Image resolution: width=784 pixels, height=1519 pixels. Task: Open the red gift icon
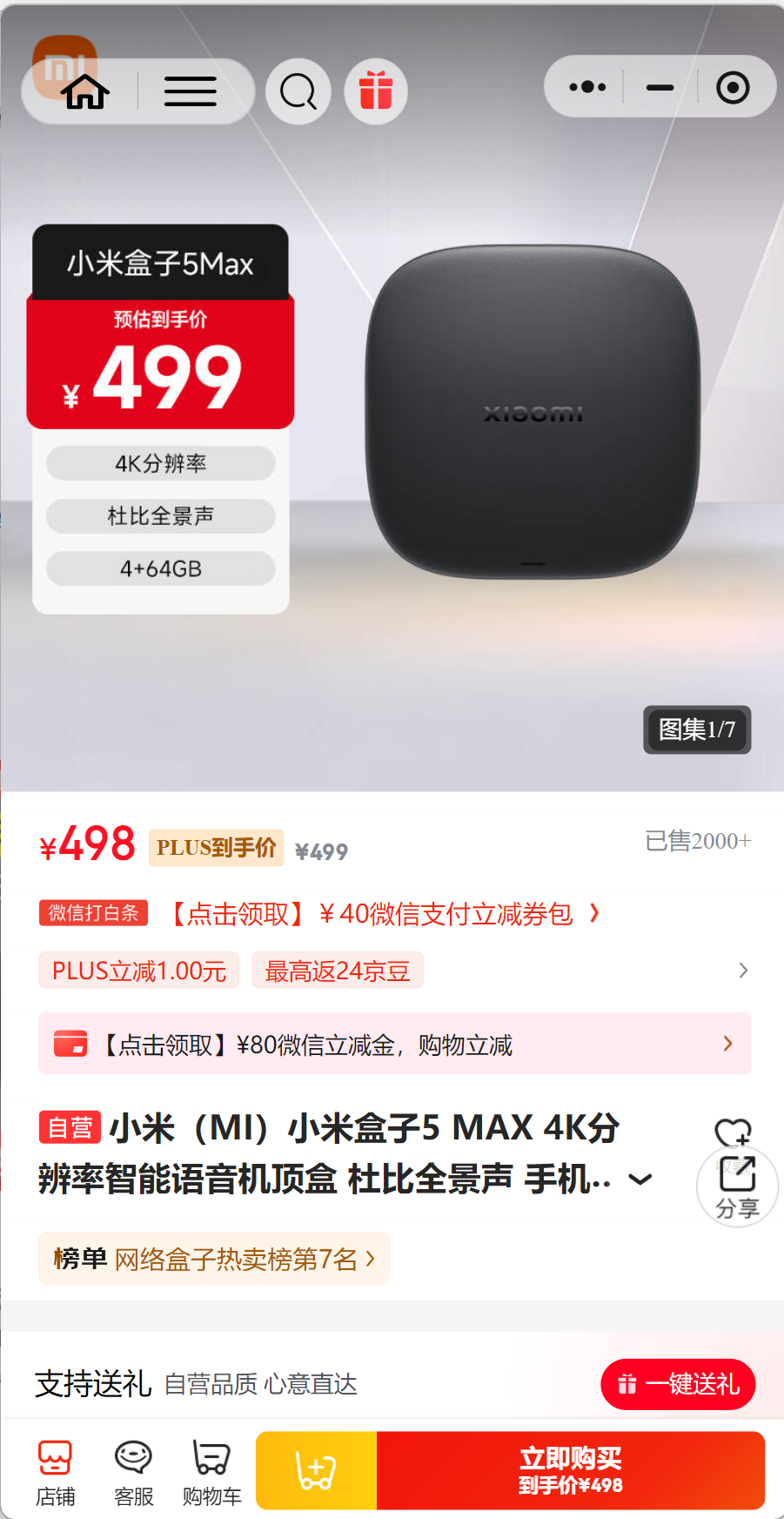tap(376, 91)
